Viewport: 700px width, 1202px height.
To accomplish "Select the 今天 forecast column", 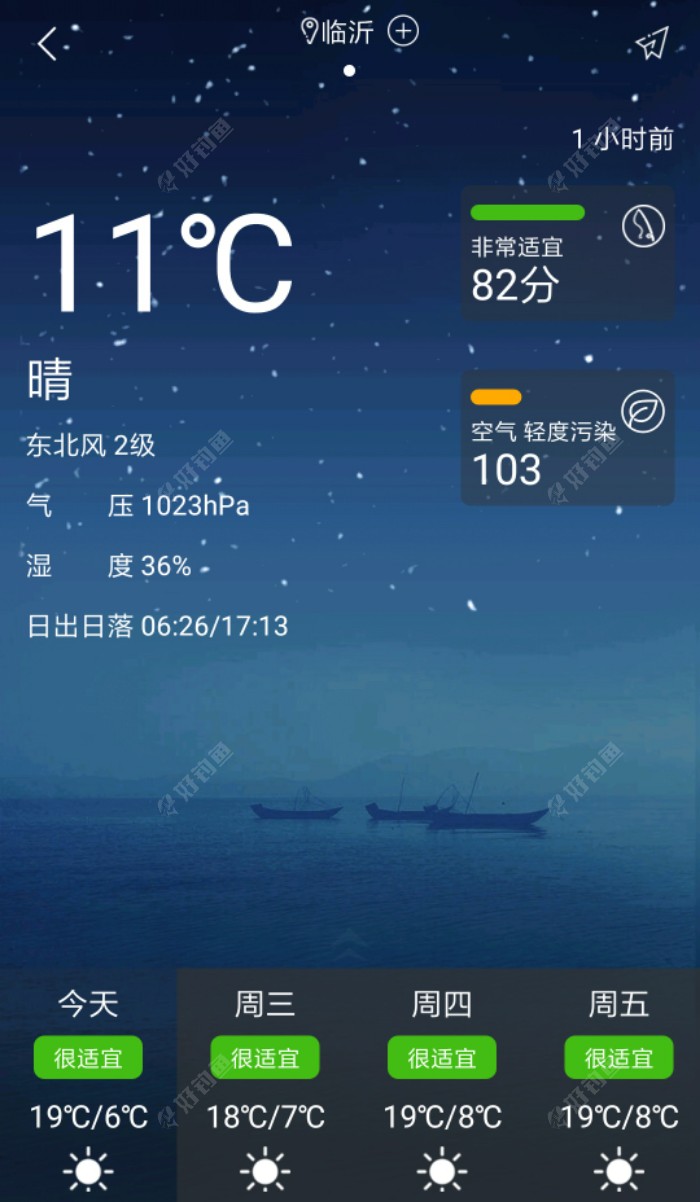I will click(88, 1085).
